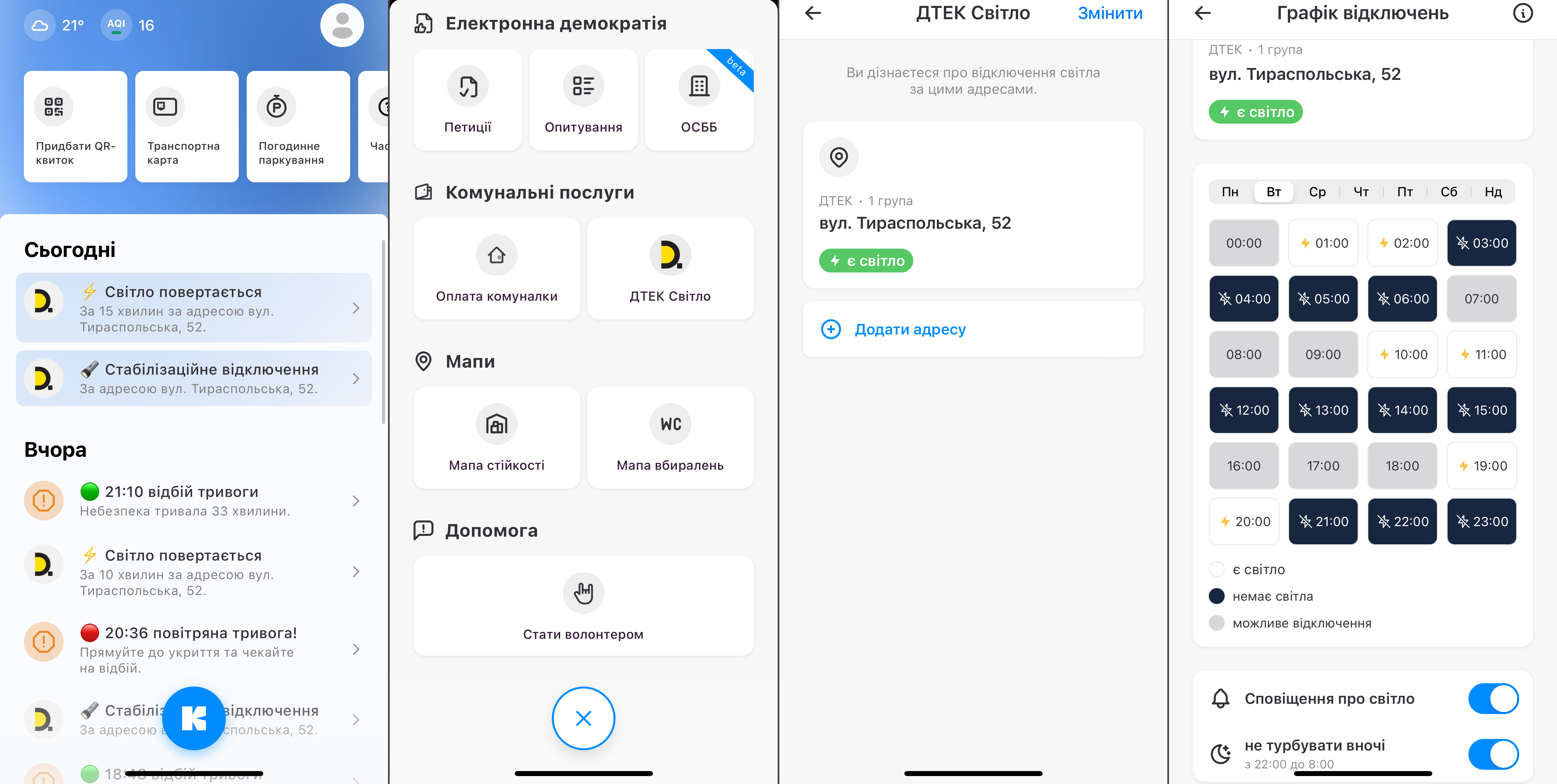Open Оплата комуналки
The image size is (1557, 784).
[x=496, y=270]
